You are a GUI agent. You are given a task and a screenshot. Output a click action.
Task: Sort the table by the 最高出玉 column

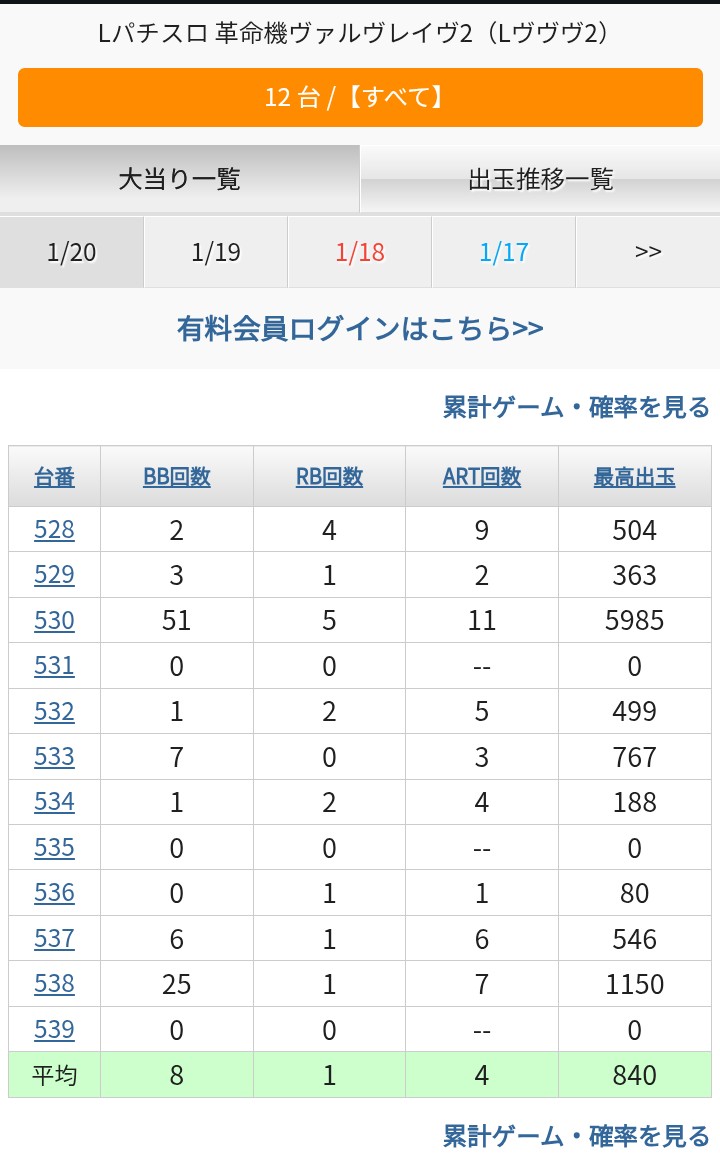tap(634, 477)
